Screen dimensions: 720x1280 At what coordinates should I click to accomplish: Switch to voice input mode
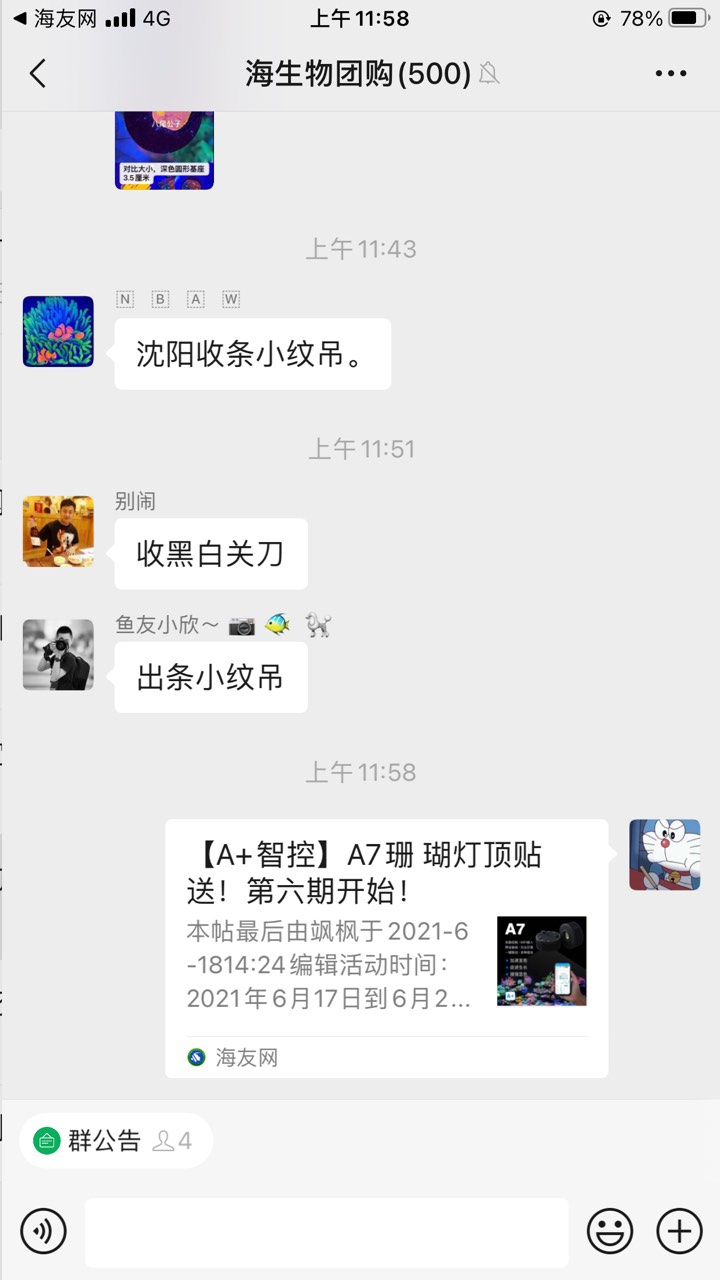point(43,1231)
